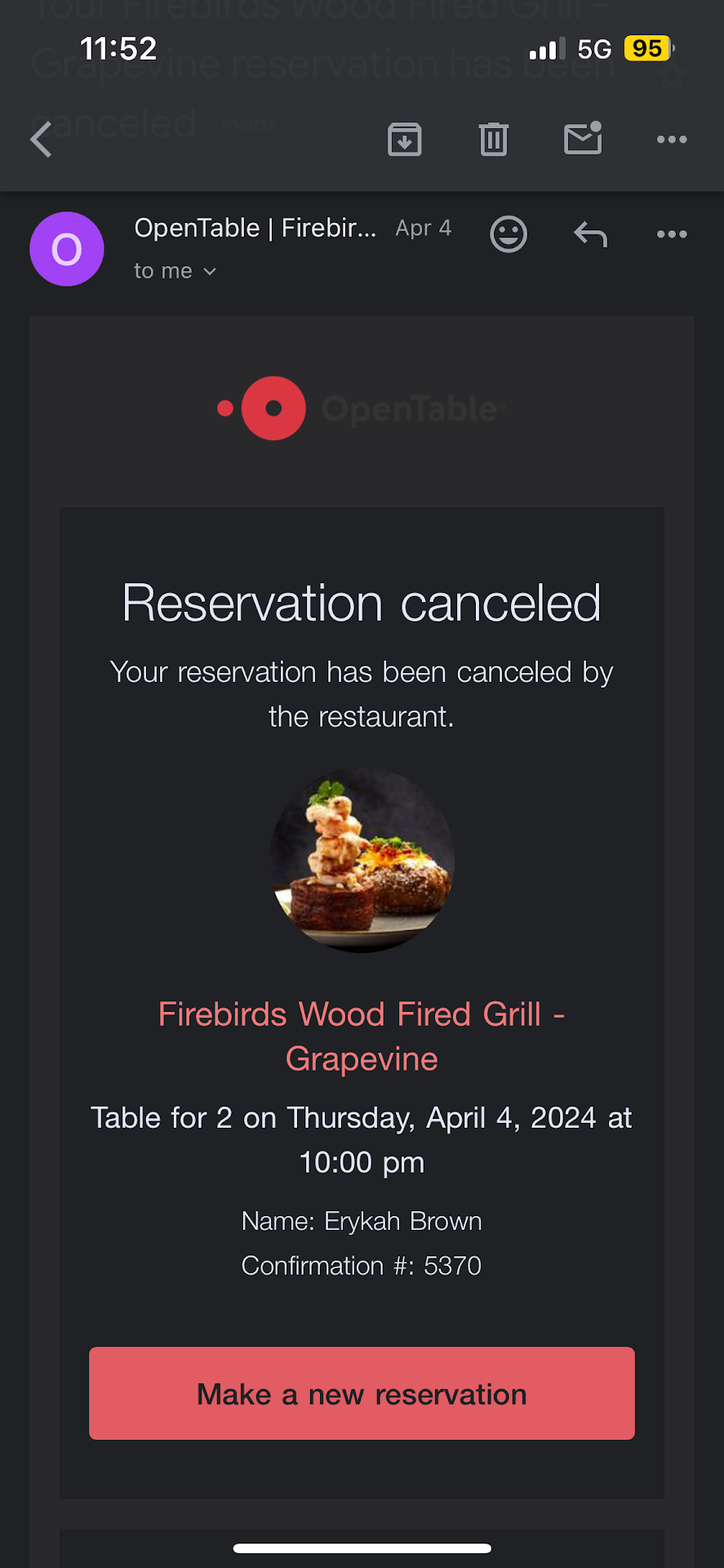The height and width of the screenshot is (1568, 724).
Task: Go back to the inbox
Action: tap(41, 139)
